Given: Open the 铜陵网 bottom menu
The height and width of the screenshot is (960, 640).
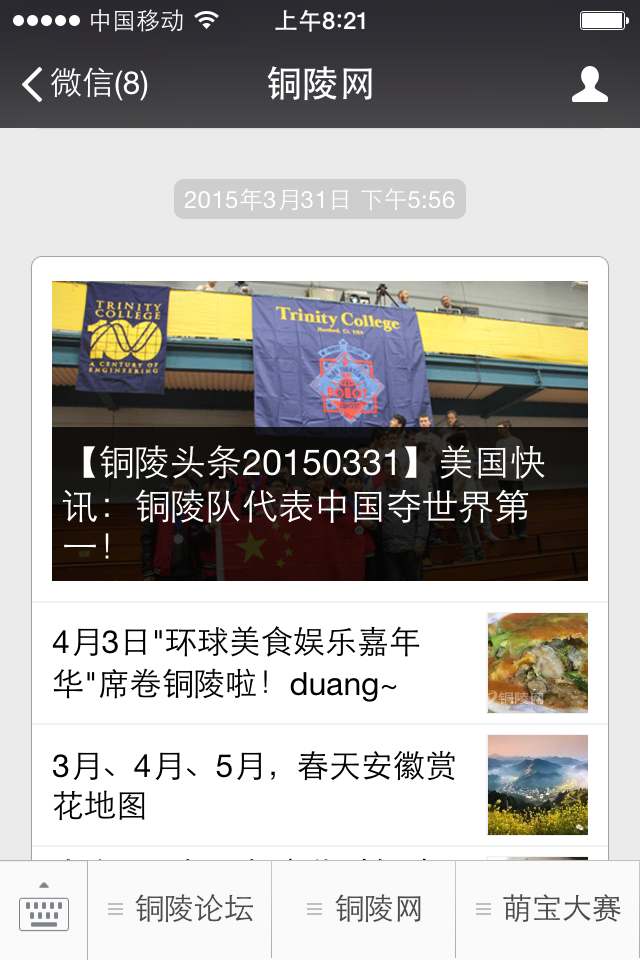Looking at the screenshot, I should tap(364, 910).
